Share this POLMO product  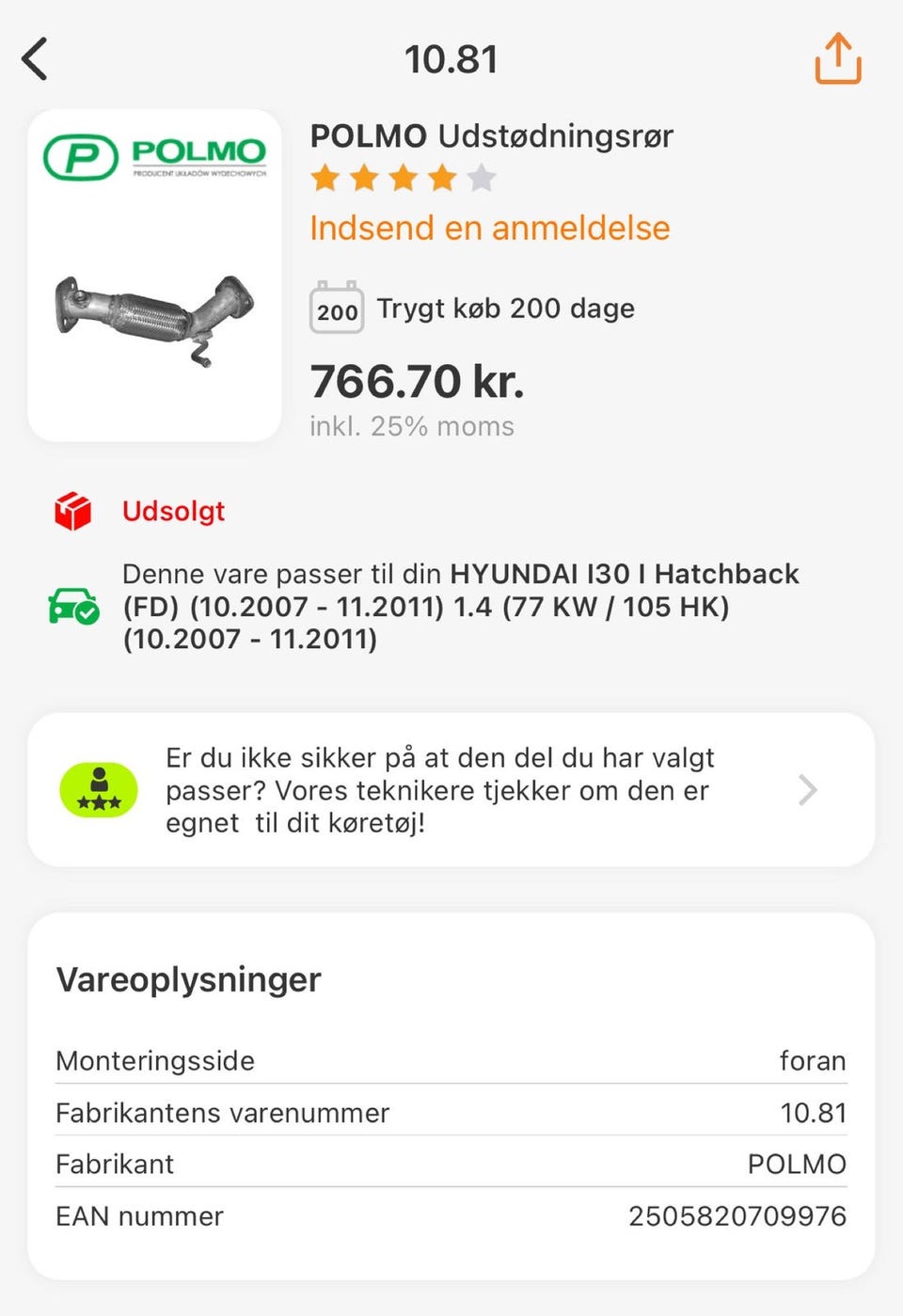837,59
